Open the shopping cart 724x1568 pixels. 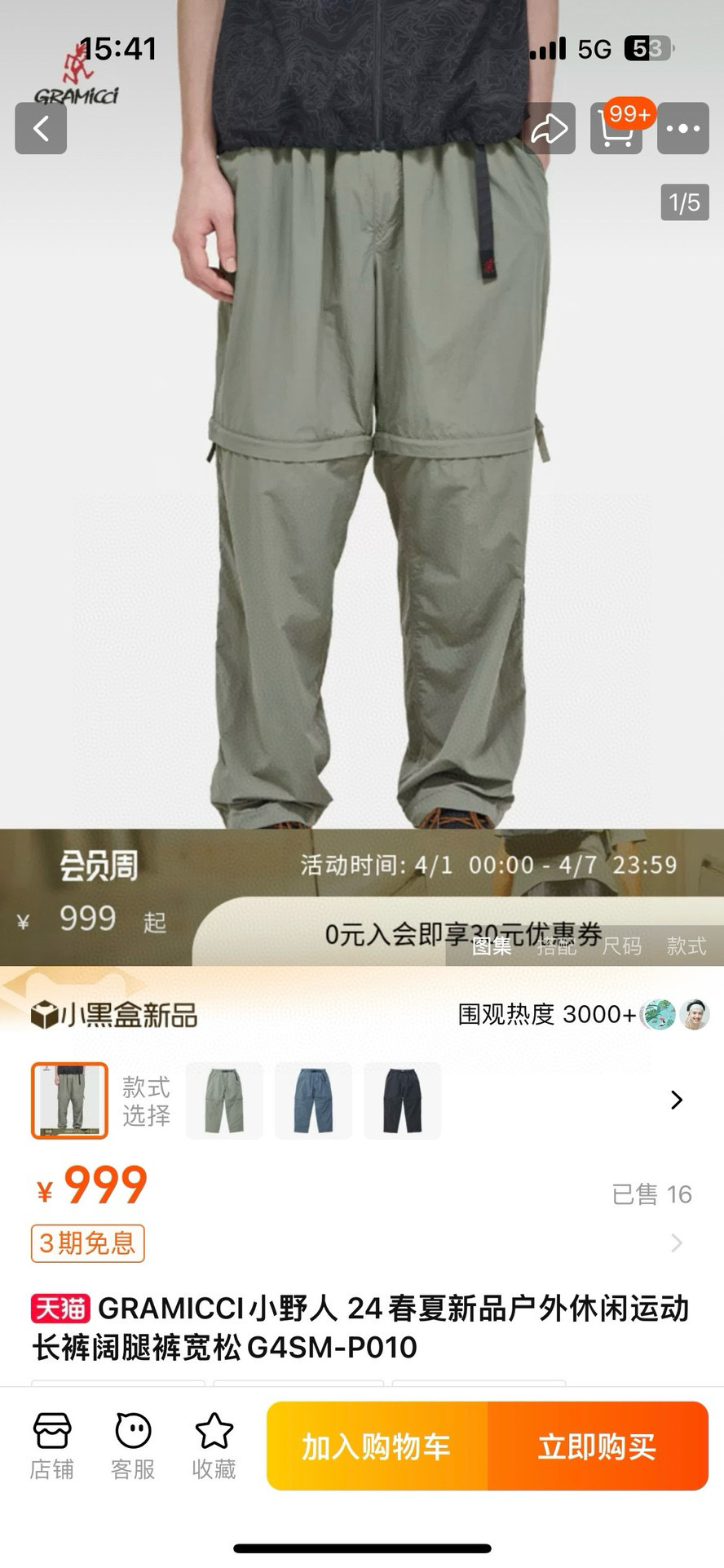pyautogui.click(x=616, y=128)
